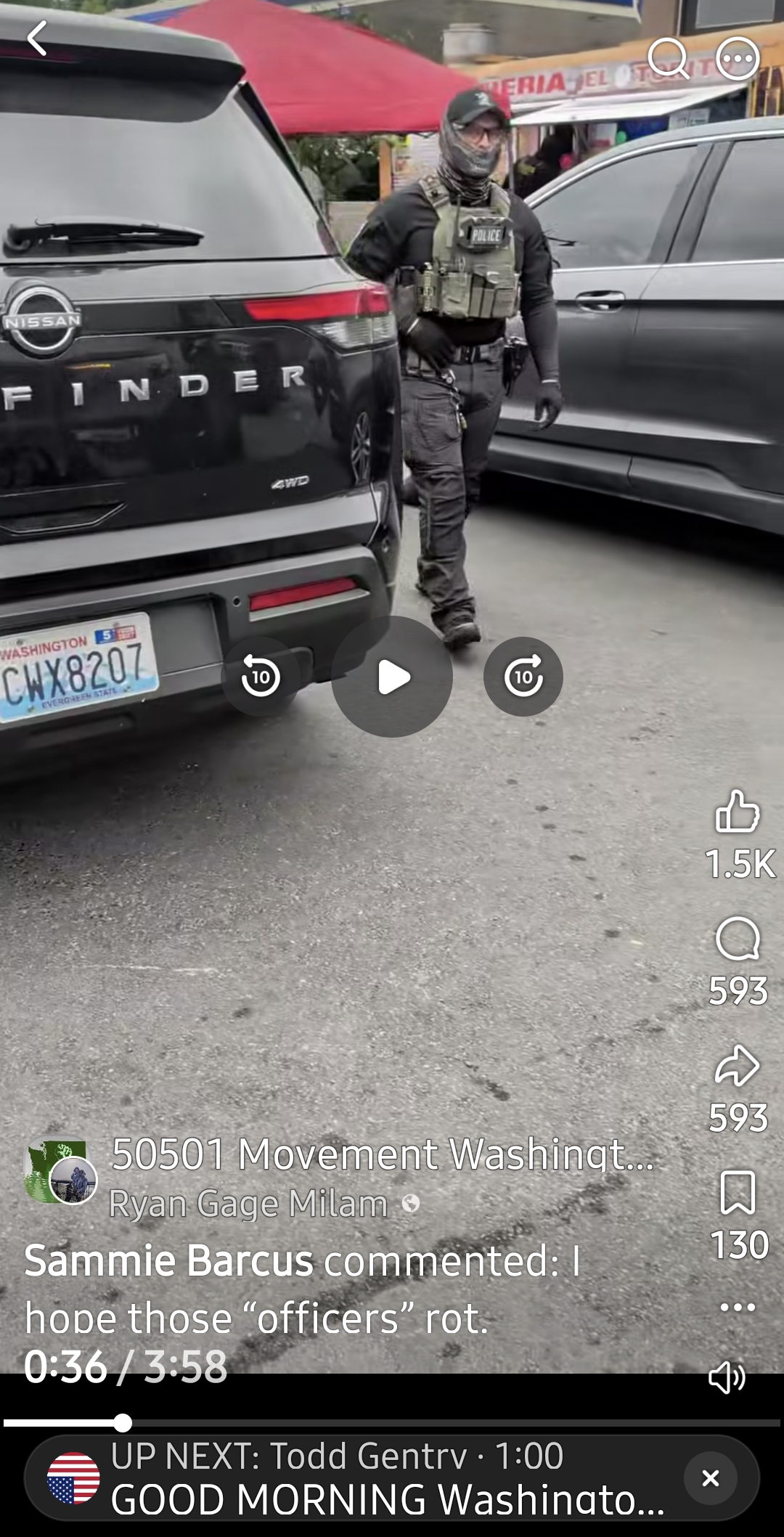
Task: Rewind the video 10 seconds
Action: (x=261, y=677)
